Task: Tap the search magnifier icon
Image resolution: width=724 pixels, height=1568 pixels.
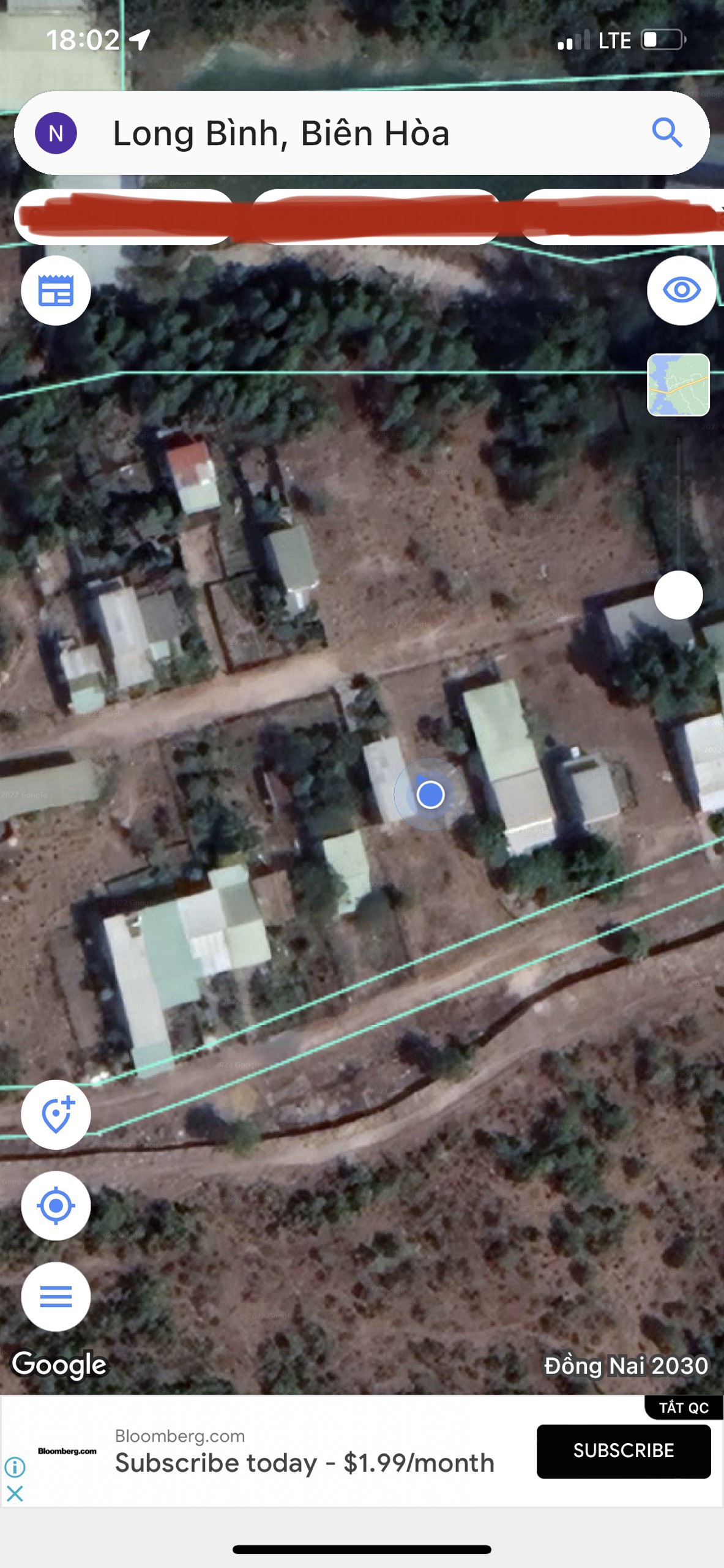Action: [666, 133]
